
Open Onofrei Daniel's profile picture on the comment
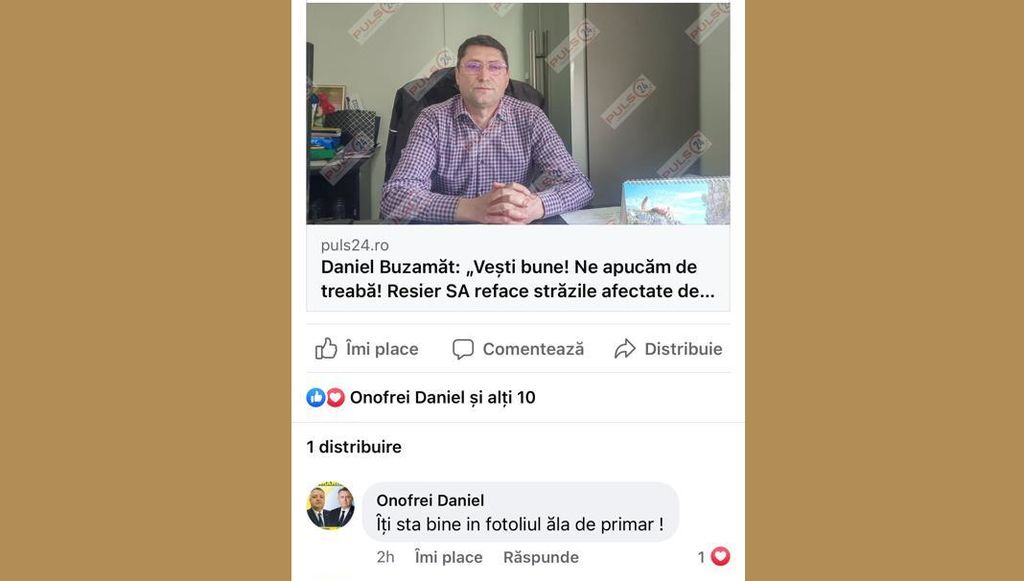click(x=330, y=506)
